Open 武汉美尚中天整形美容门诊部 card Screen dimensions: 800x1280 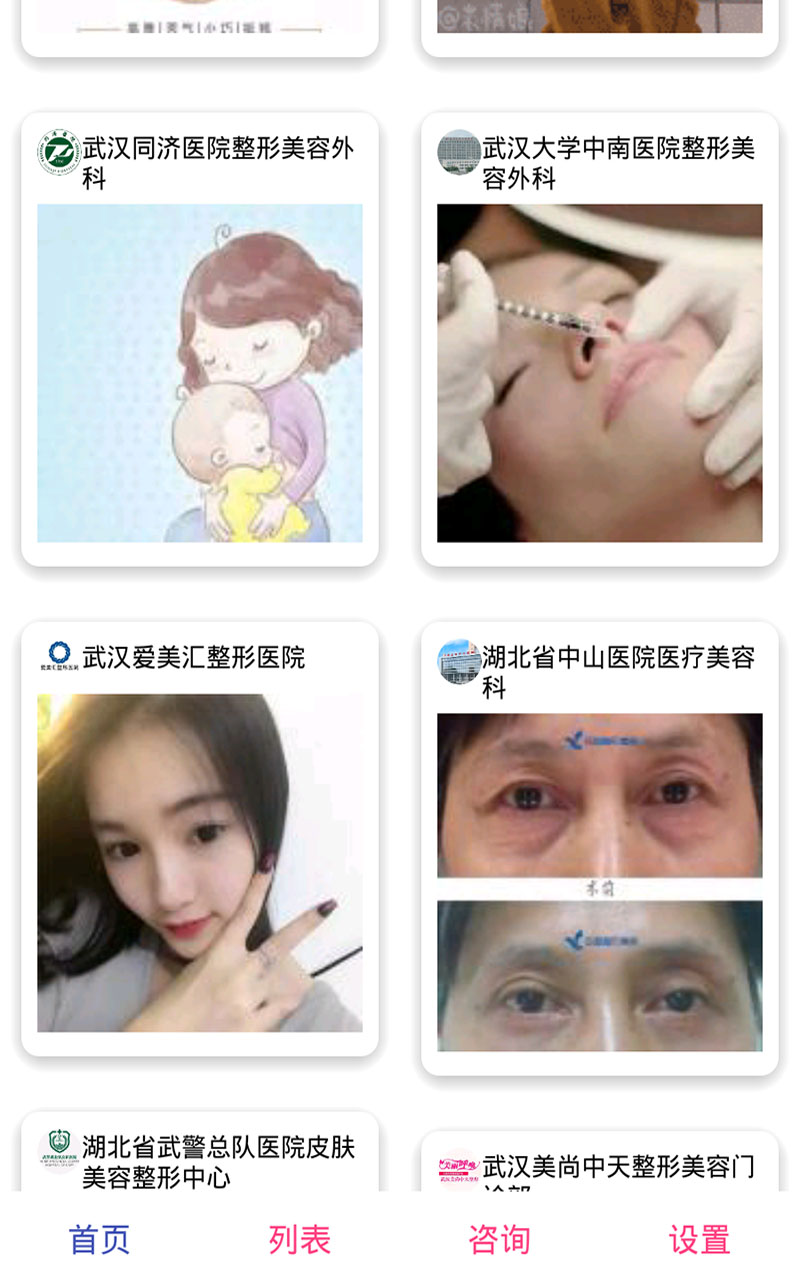(x=600, y=1166)
